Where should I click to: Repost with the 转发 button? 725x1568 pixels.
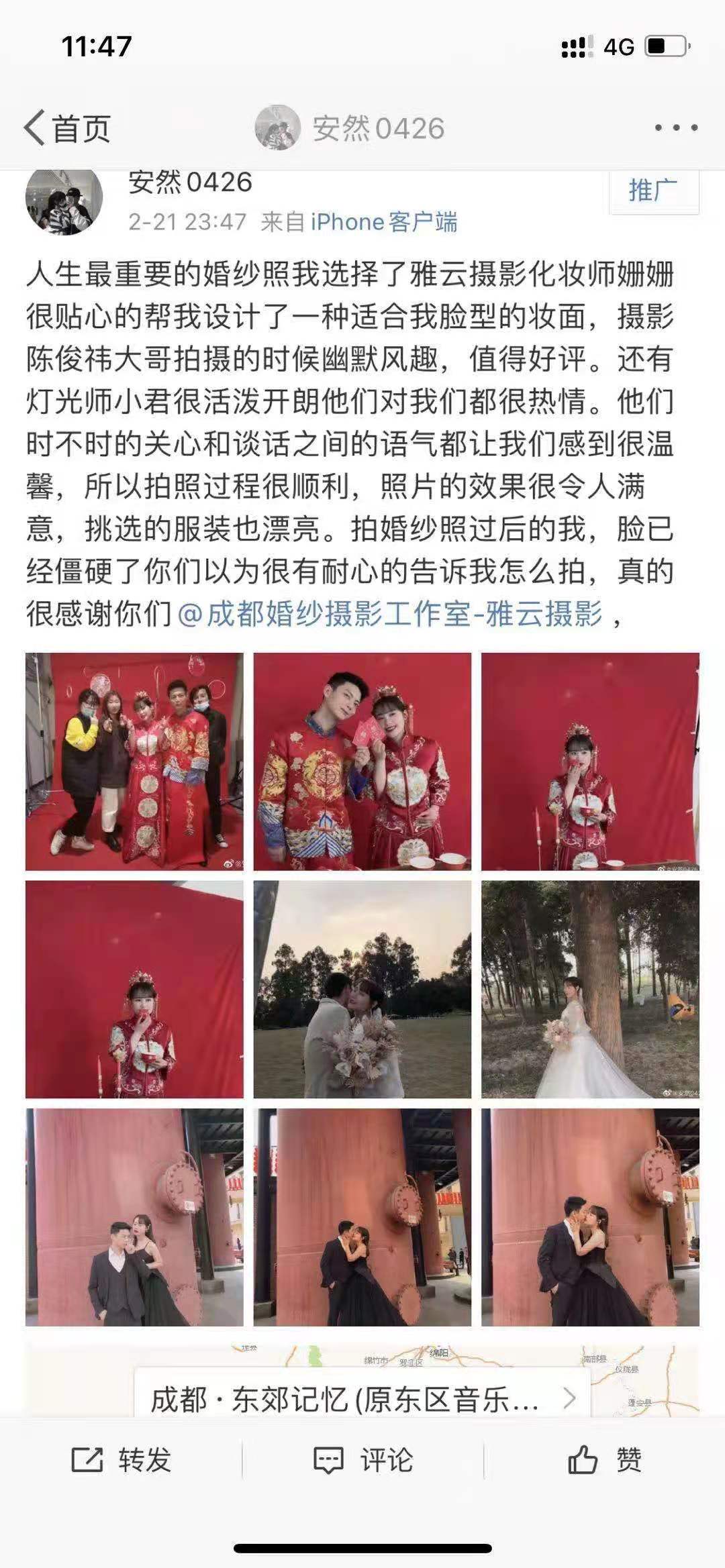(x=122, y=1460)
